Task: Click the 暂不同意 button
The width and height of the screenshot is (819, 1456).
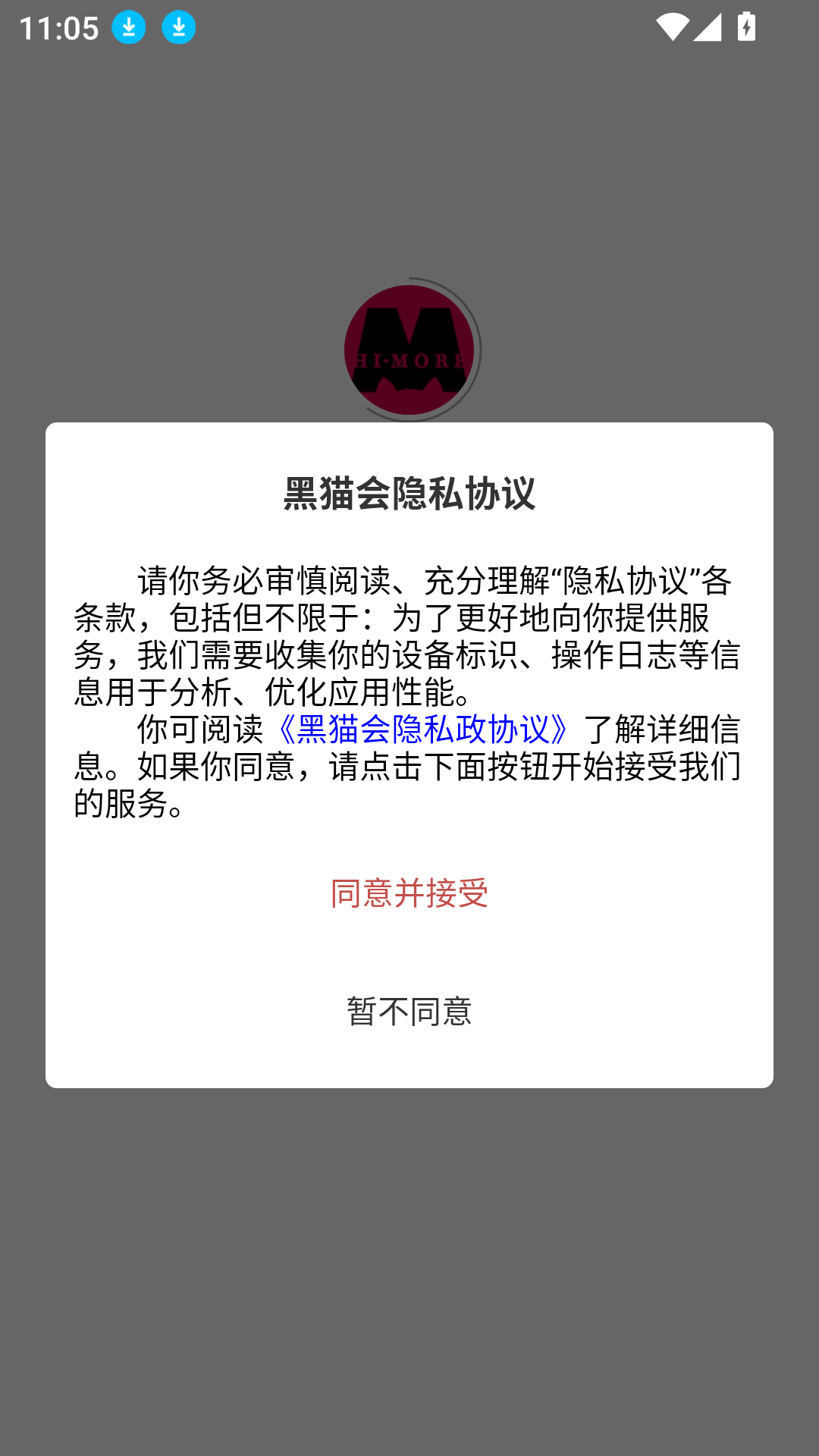Action: [409, 1012]
